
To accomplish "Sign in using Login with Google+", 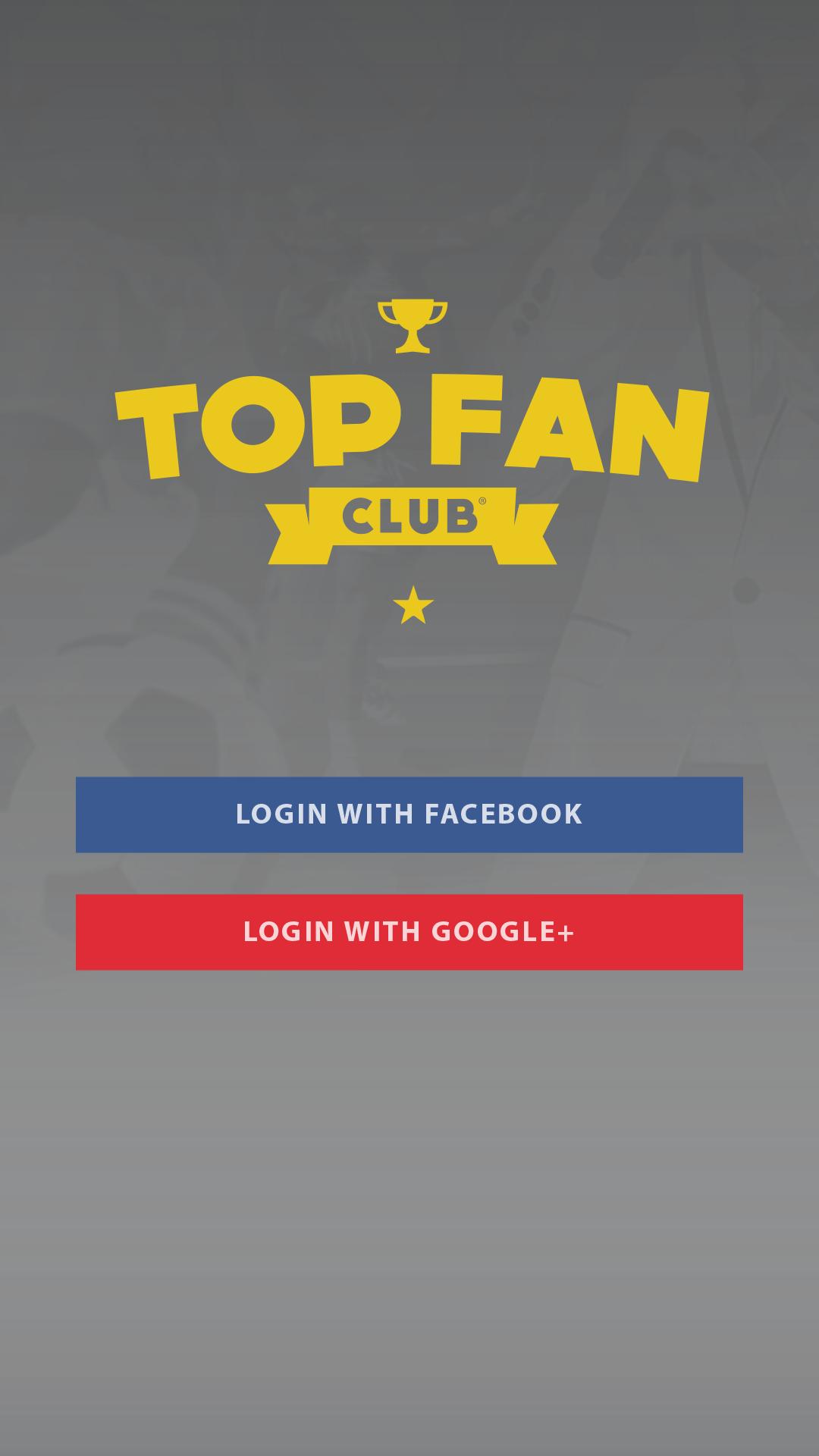I will coord(409,932).
